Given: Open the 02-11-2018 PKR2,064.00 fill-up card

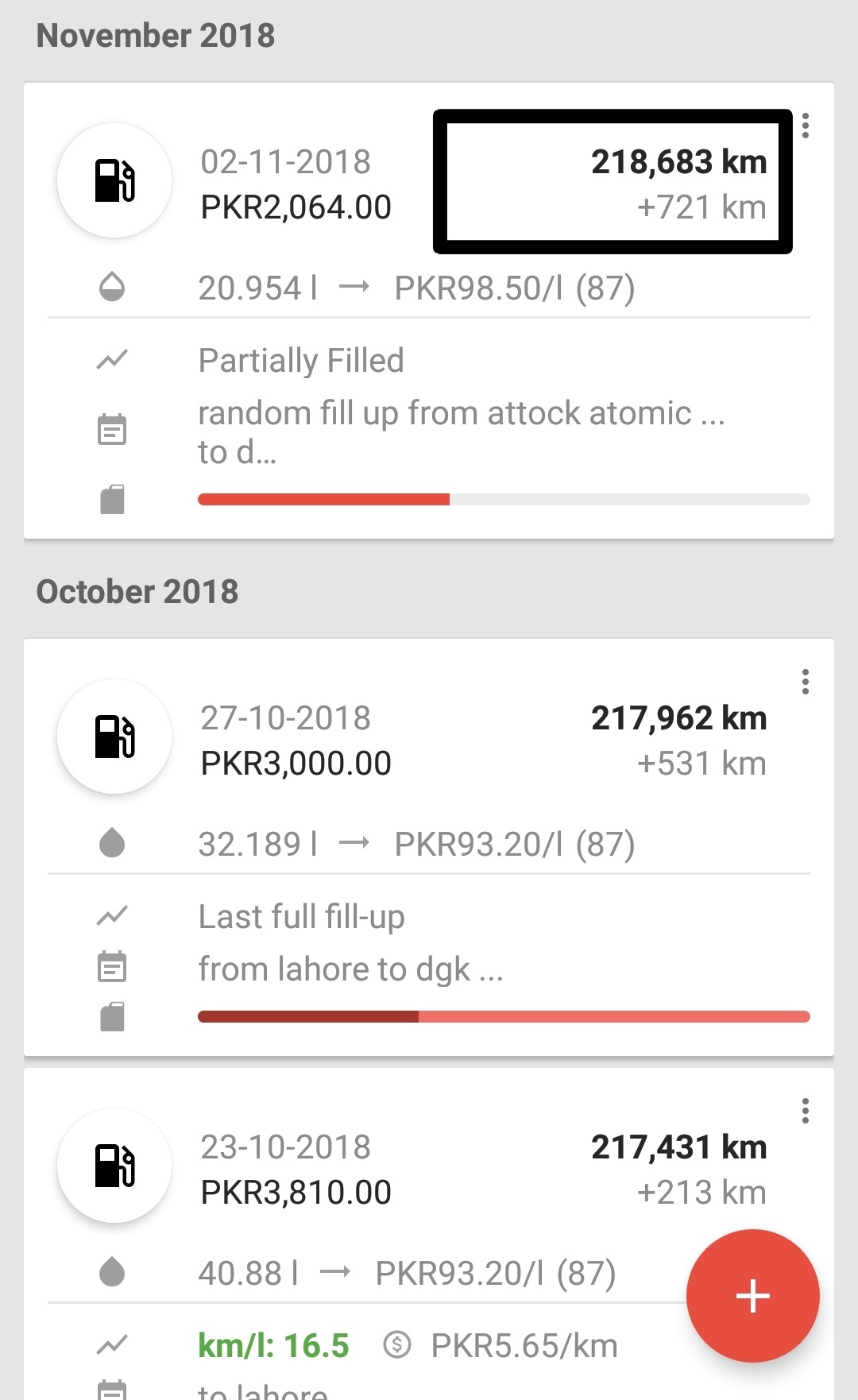Looking at the screenshot, I should point(429,311).
